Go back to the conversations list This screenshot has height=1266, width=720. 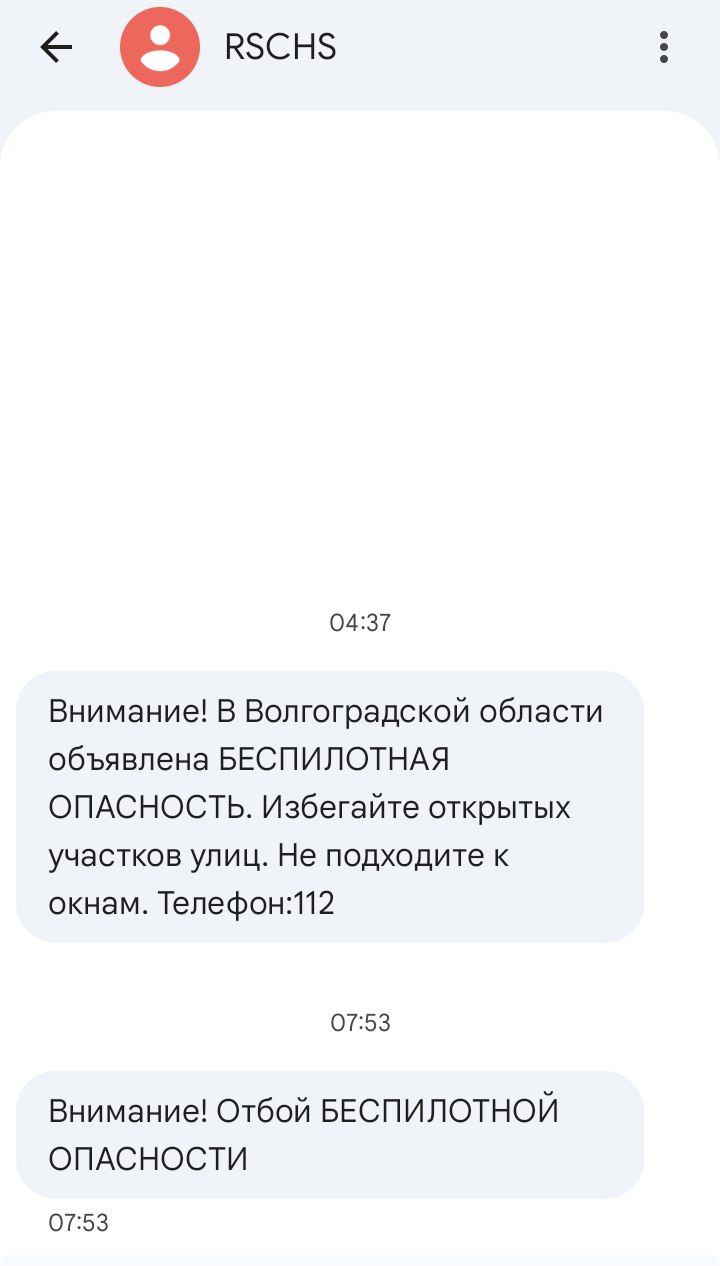pos(57,47)
